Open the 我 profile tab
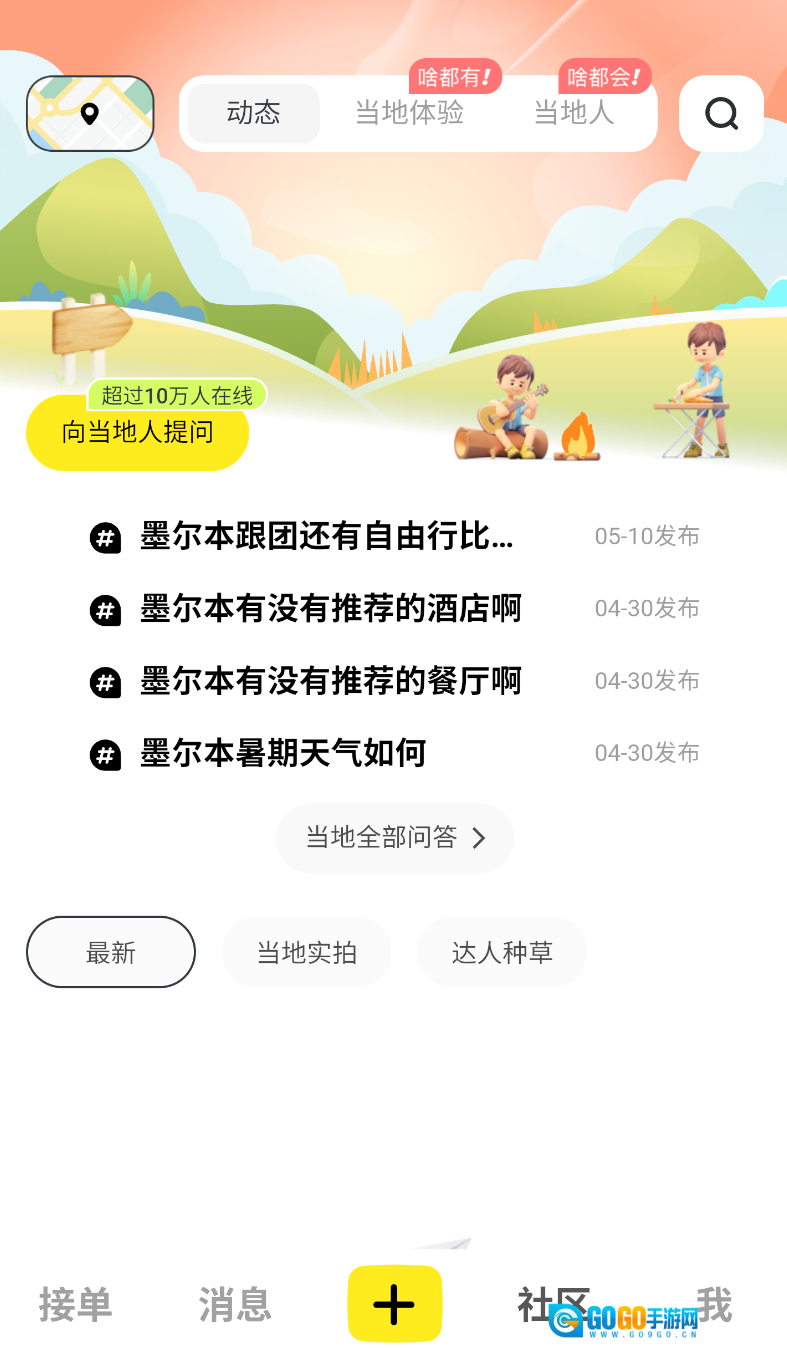Screen dimensions: 787x1348 pyautogui.click(x=714, y=1304)
